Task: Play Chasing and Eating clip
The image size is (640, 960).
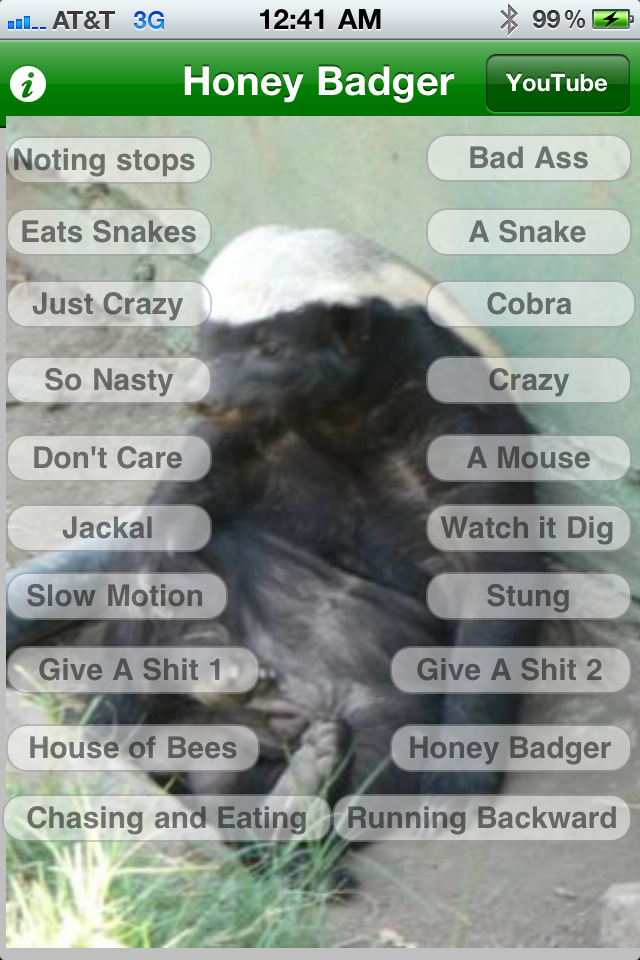Action: (167, 818)
